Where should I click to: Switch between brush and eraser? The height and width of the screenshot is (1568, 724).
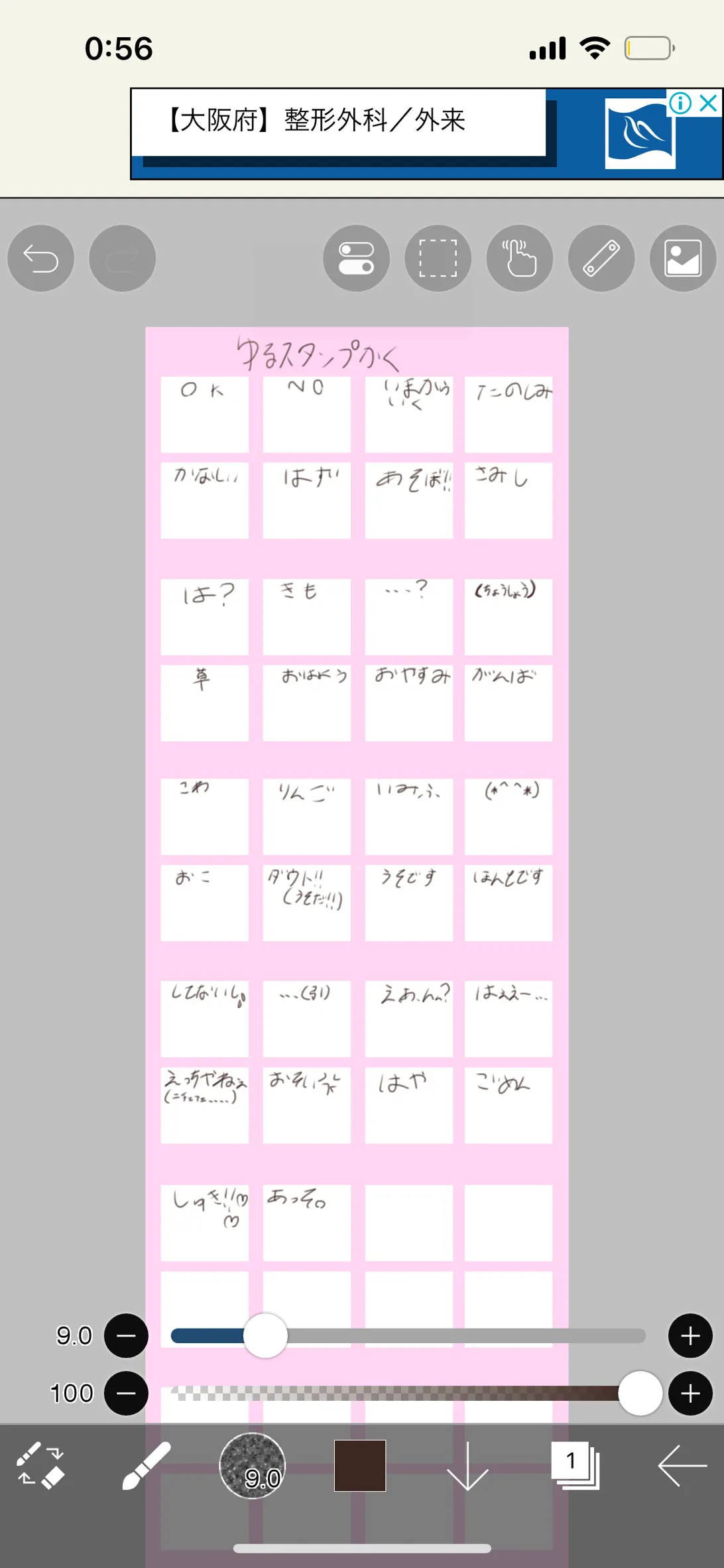(40, 1466)
